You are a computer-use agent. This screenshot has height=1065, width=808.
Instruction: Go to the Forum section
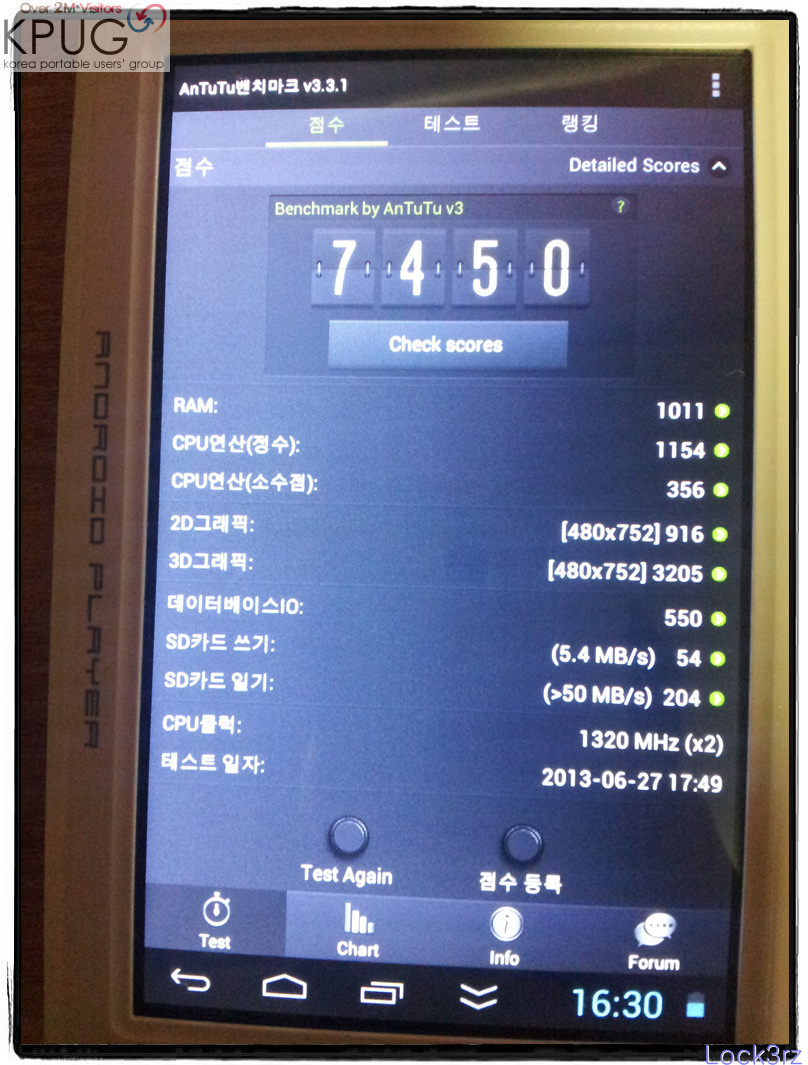coord(653,940)
